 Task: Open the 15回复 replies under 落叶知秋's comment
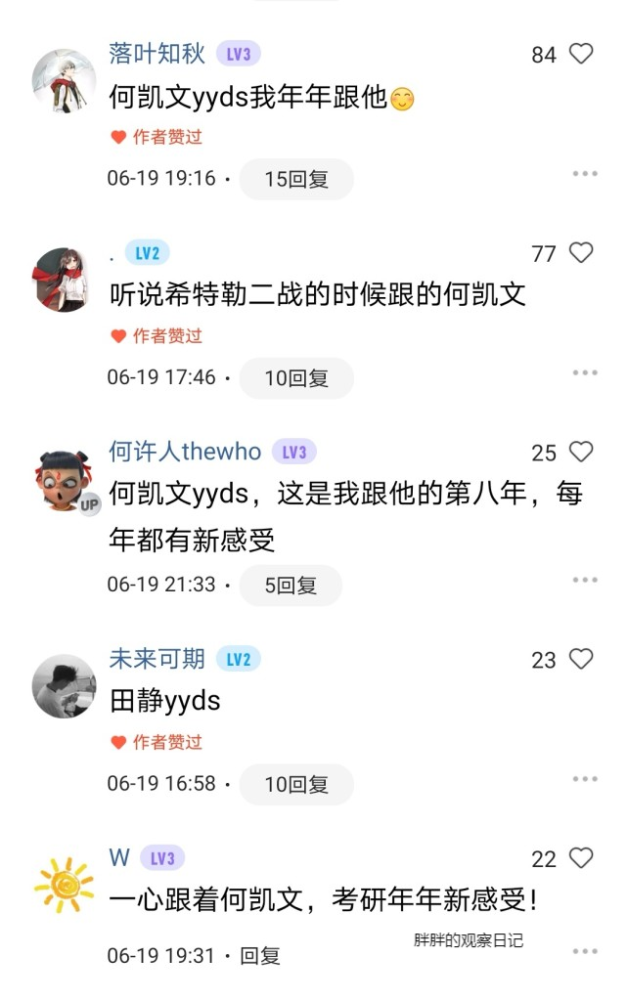(296, 179)
